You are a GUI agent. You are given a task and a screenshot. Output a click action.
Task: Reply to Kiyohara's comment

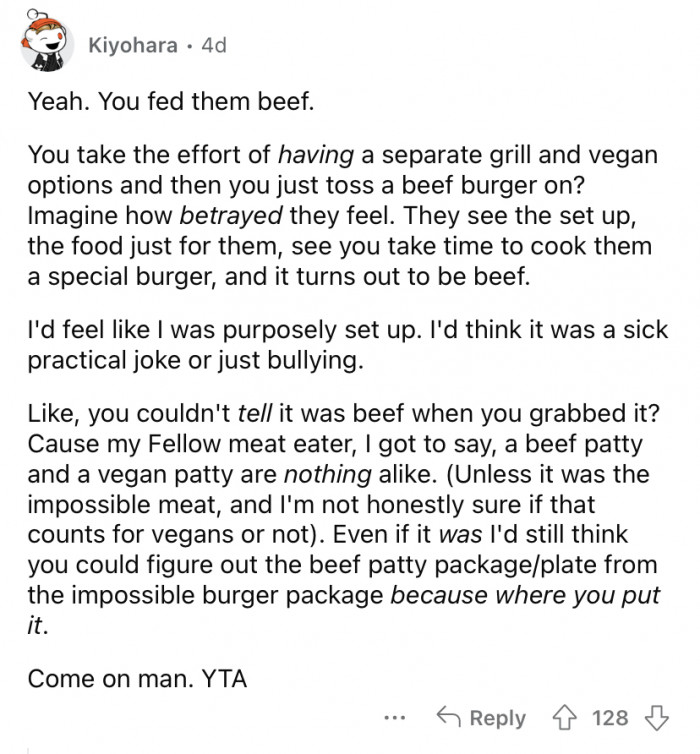[484, 717]
